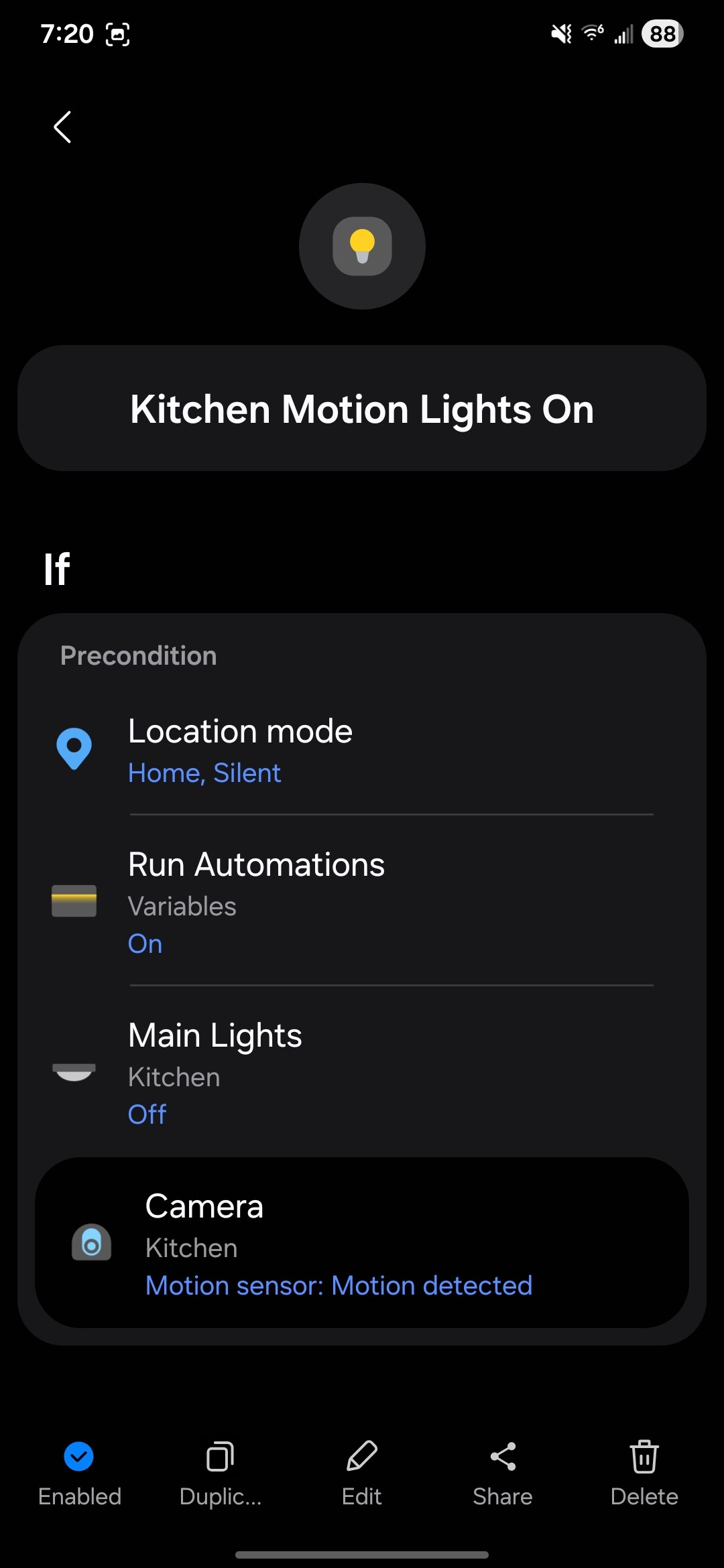Delete this routine
The height and width of the screenshot is (1568, 724).
click(x=644, y=1472)
